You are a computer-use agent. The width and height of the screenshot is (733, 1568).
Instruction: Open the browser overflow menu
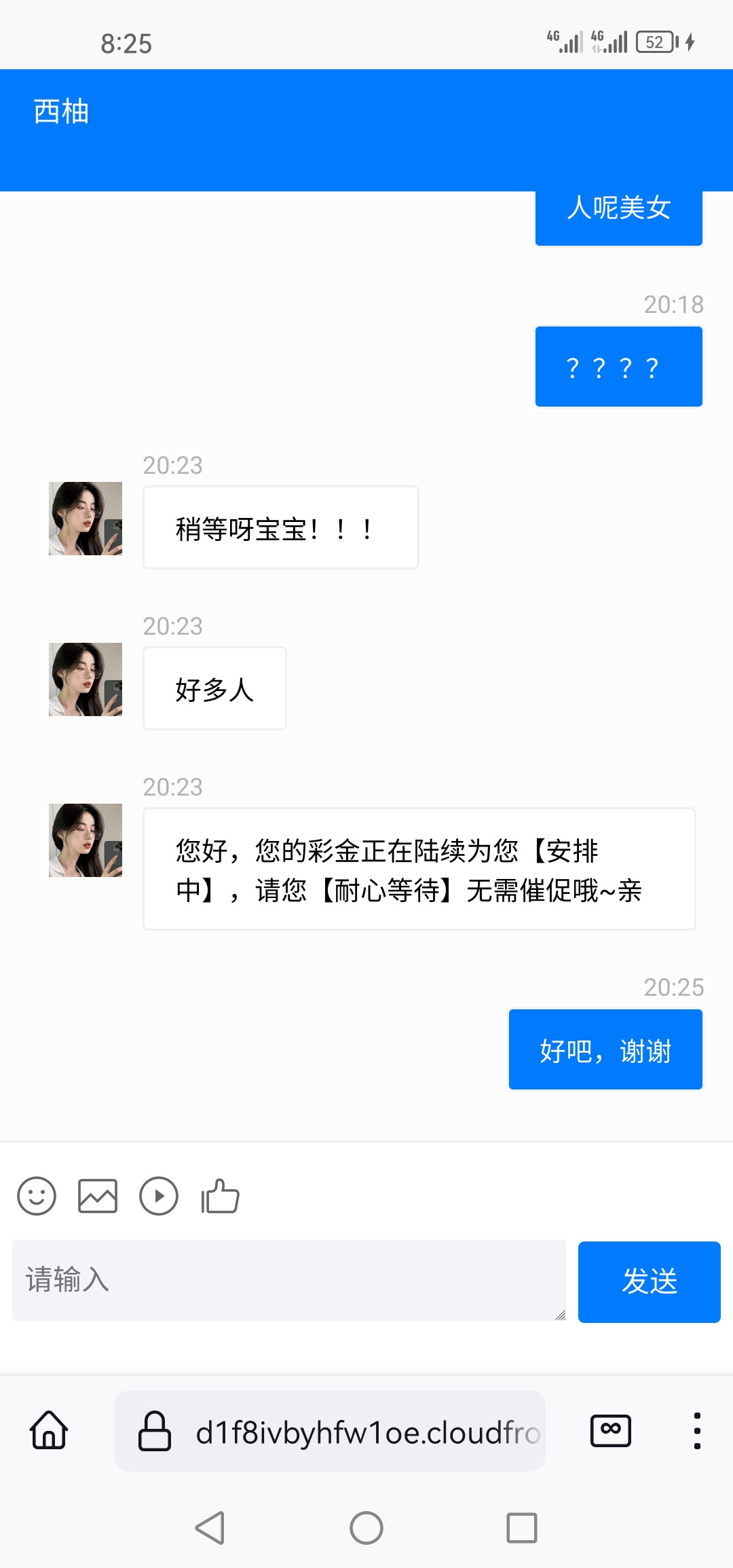pyautogui.click(x=696, y=1430)
